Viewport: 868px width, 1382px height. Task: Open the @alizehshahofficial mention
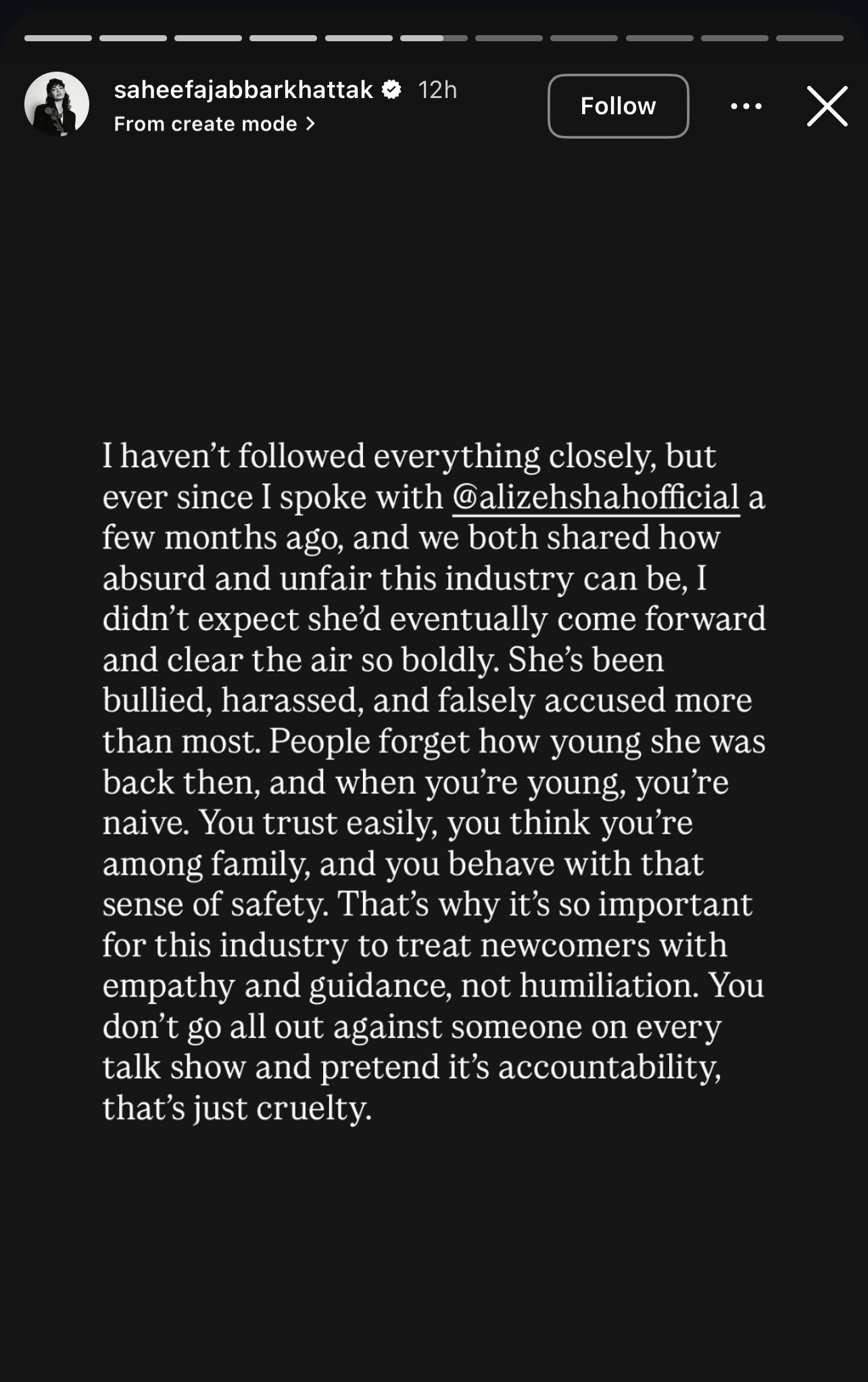tap(596, 498)
